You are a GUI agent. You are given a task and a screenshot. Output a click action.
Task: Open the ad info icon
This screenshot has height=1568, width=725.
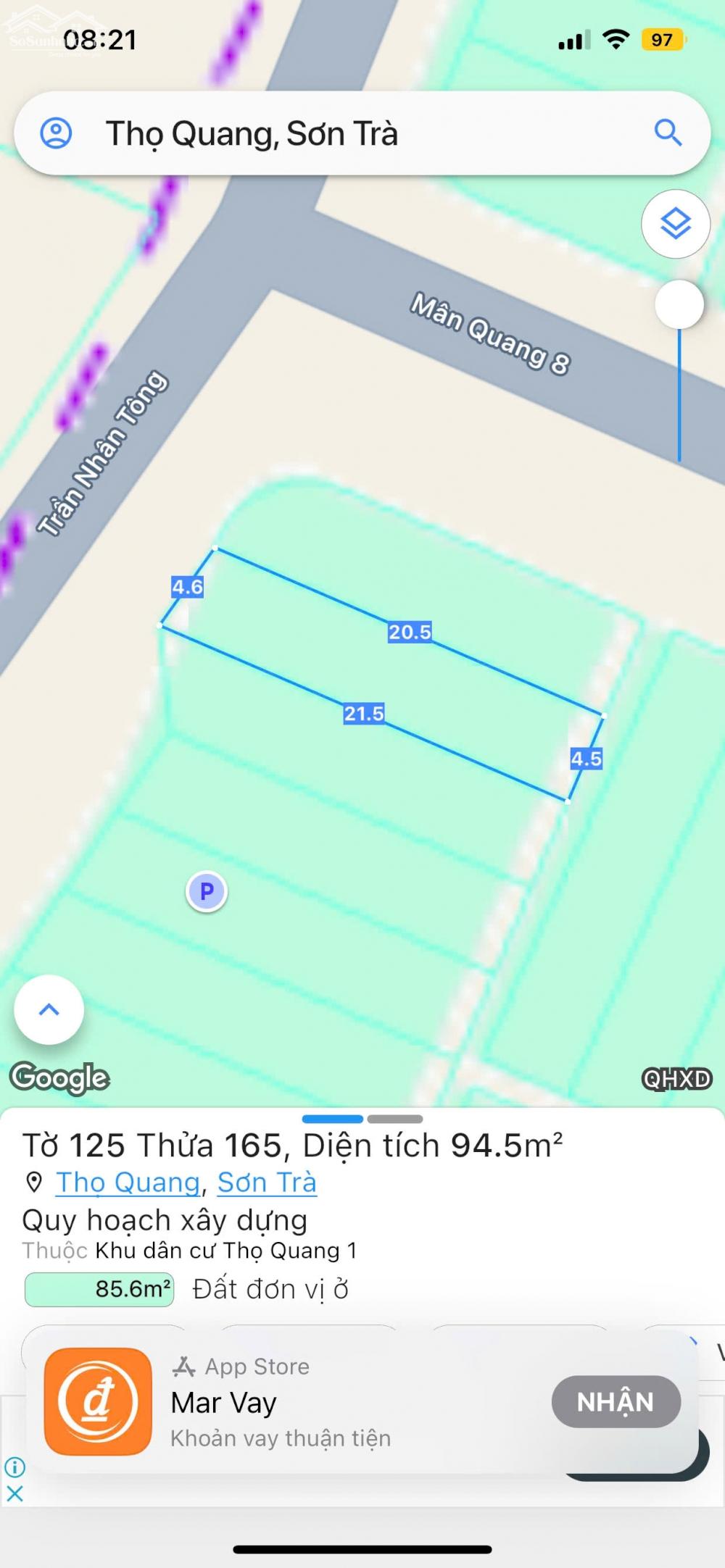click(x=14, y=1467)
